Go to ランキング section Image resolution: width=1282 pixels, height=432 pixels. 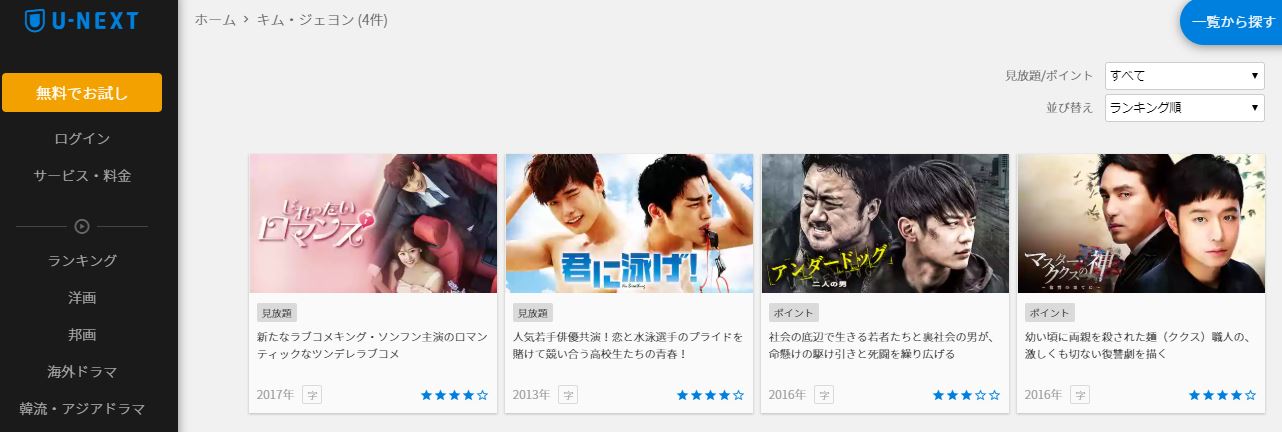pos(82,260)
